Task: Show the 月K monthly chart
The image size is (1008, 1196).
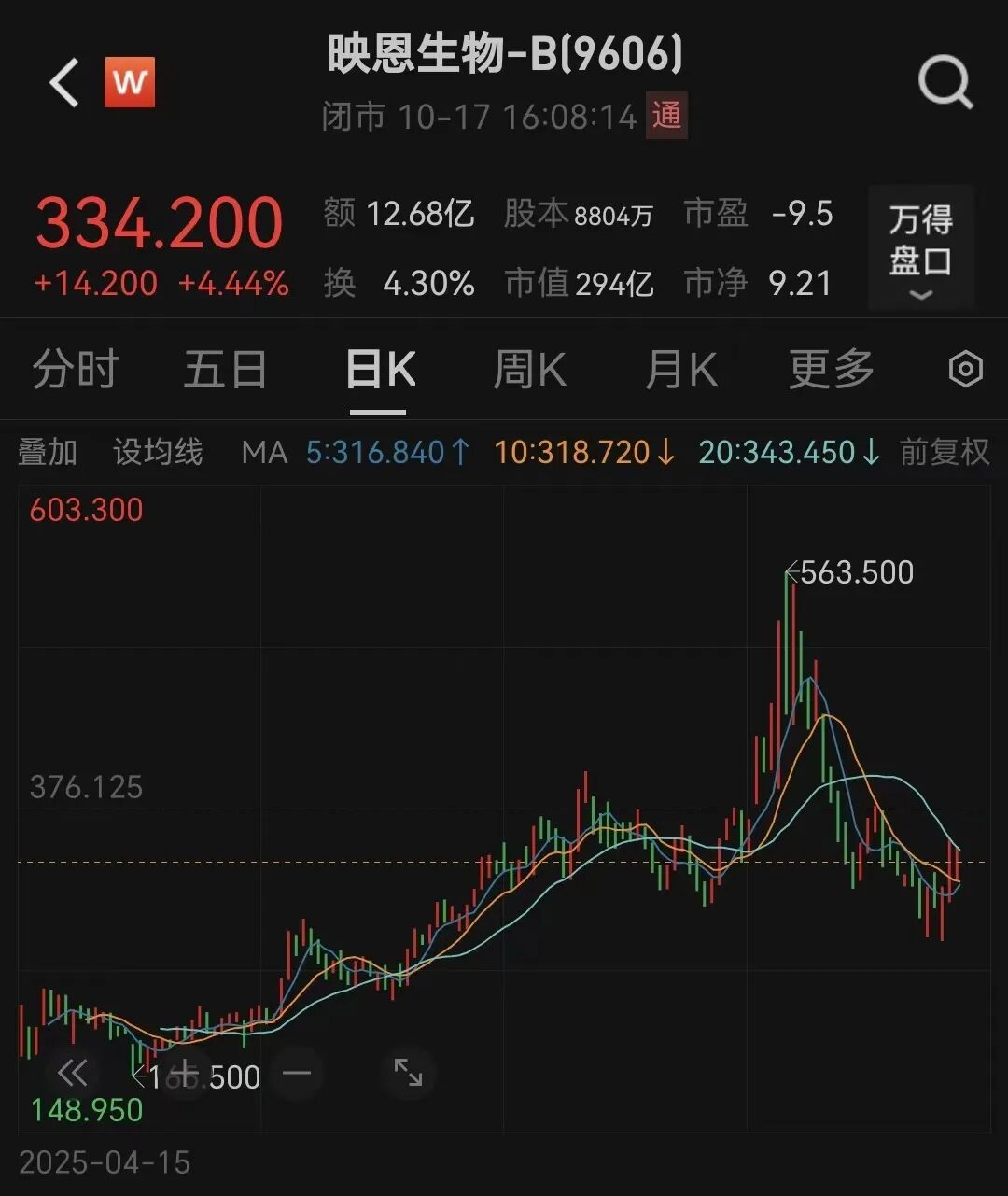Action: point(681,370)
